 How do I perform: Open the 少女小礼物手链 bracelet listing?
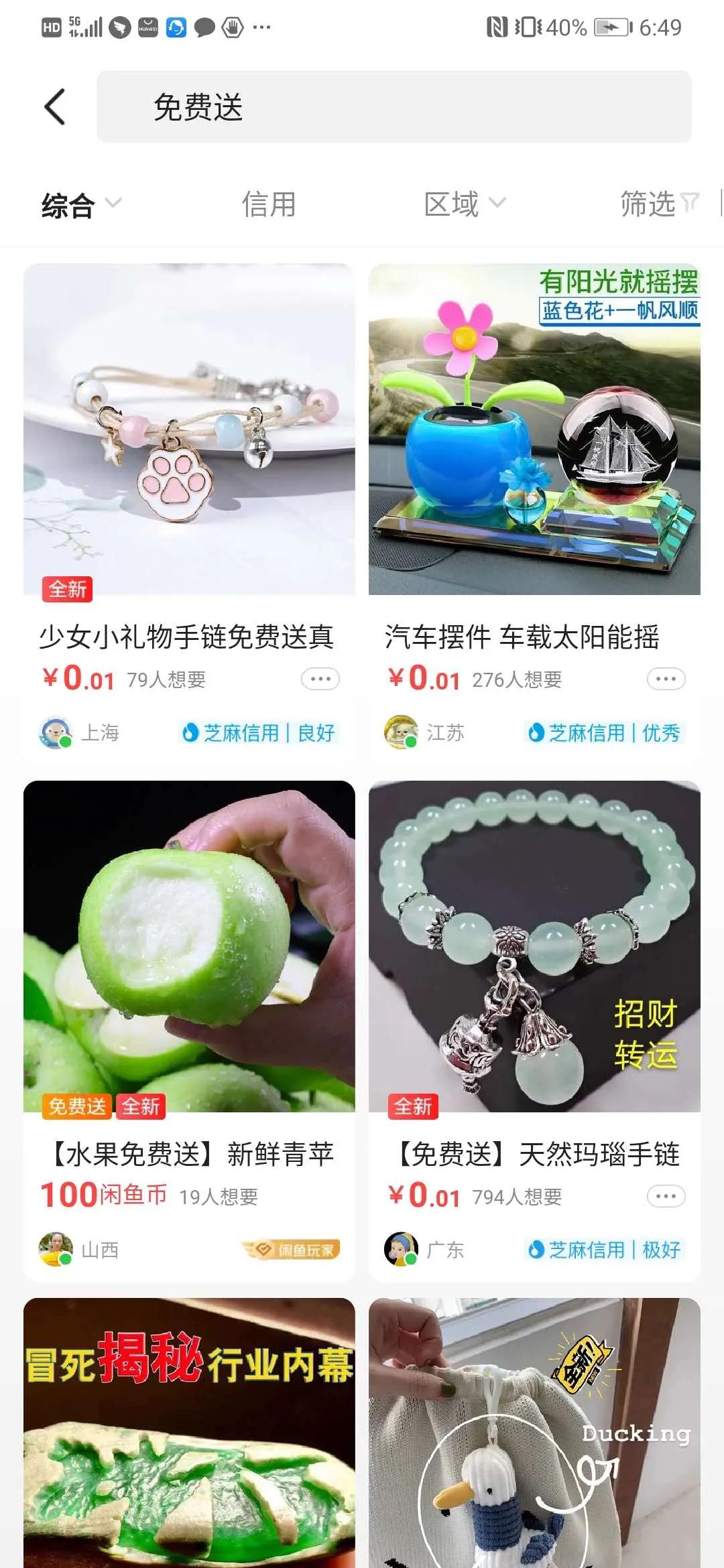(x=189, y=429)
